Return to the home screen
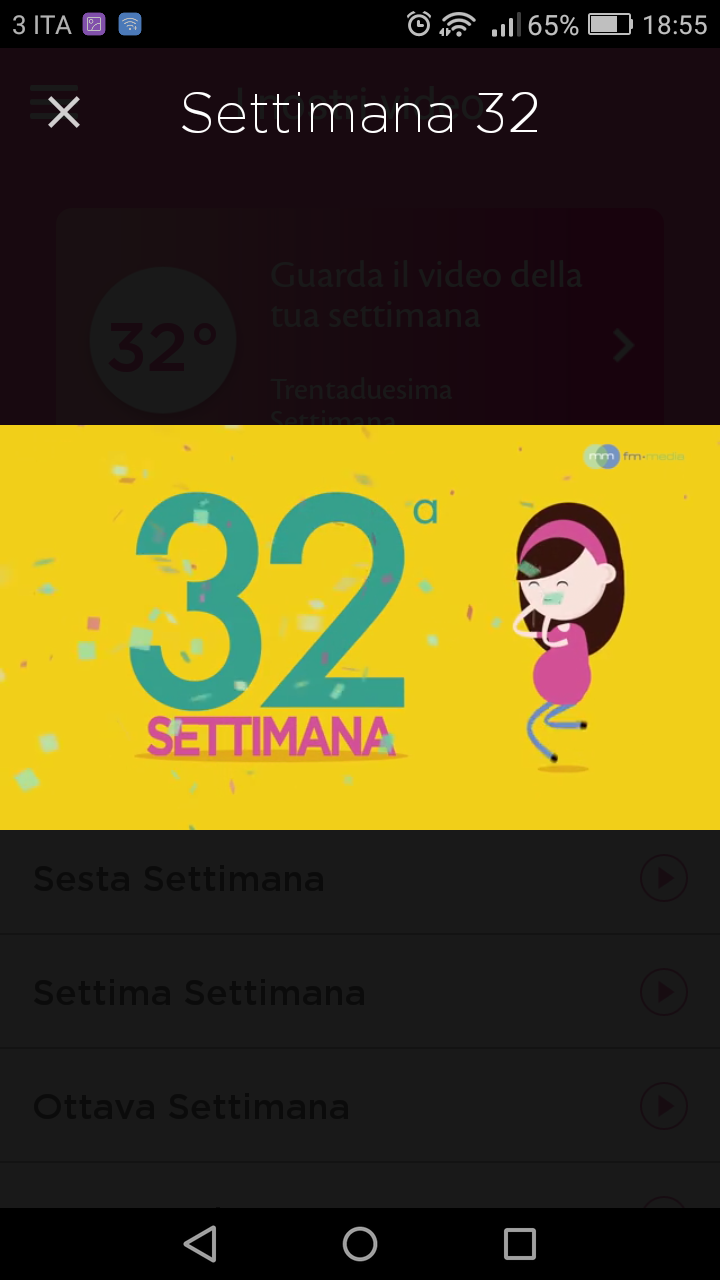 pos(360,1244)
